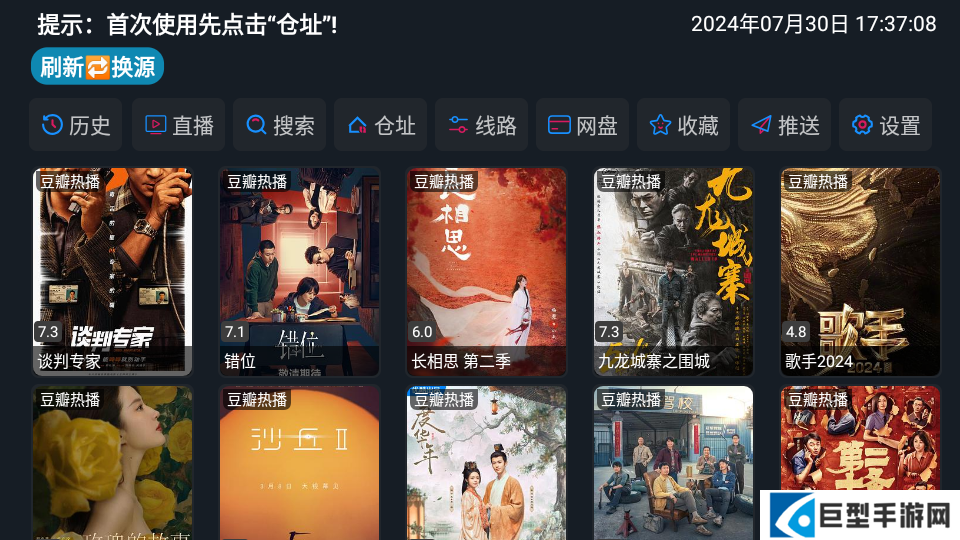Image resolution: width=960 pixels, height=540 pixels.
Task: Open the 错位 show card
Action: (299, 270)
